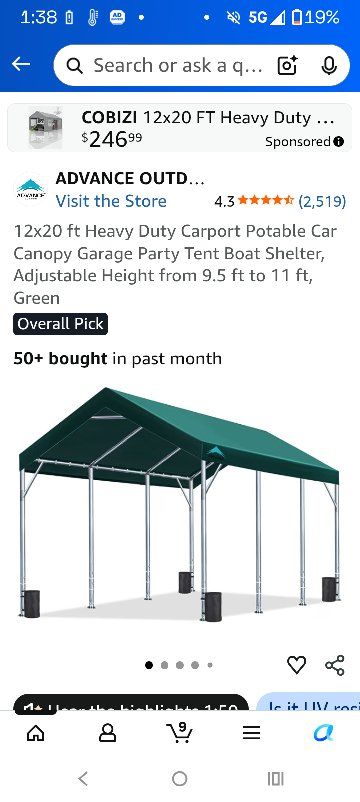Open the sponsored COBIZI carport ad
This screenshot has width=360, height=802.
(179, 128)
